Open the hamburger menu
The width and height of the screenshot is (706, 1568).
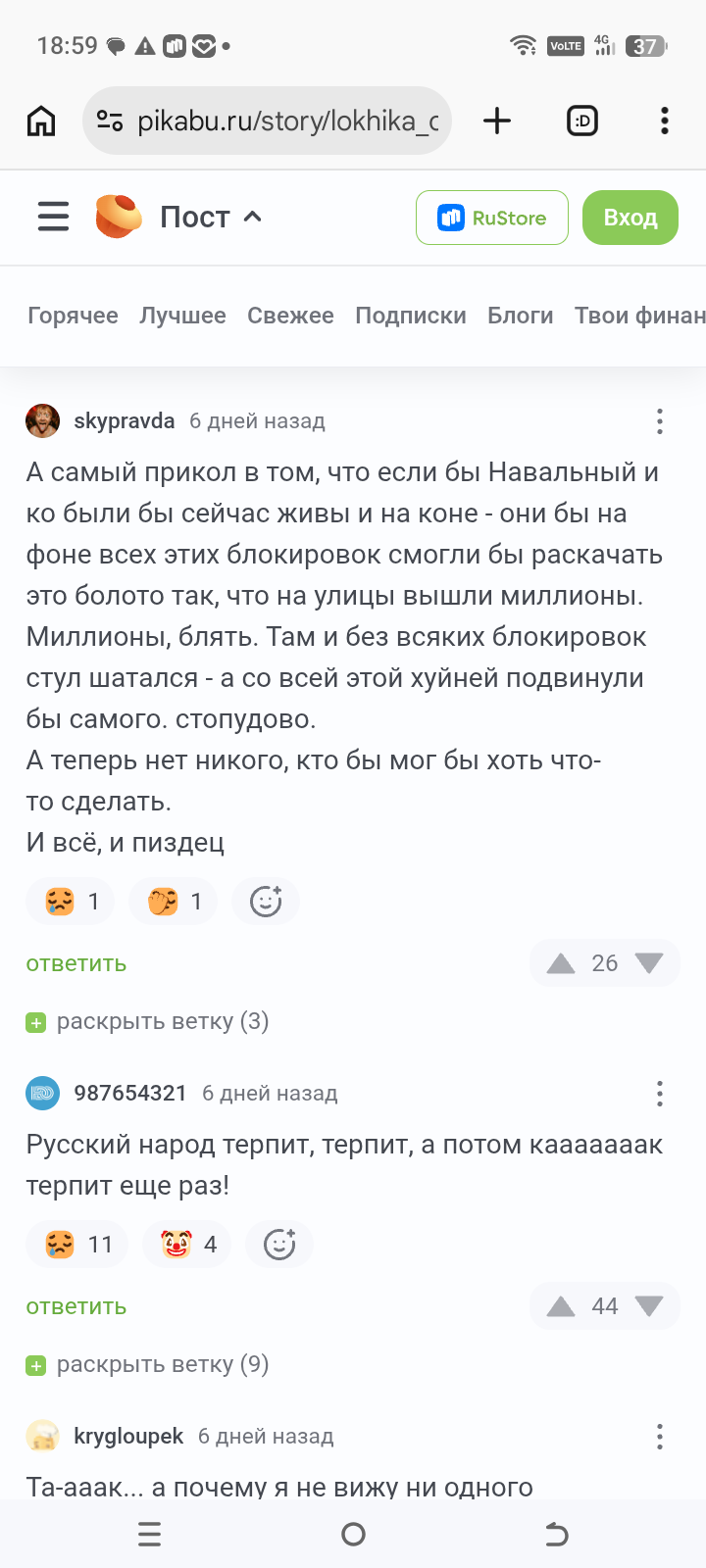(x=53, y=217)
